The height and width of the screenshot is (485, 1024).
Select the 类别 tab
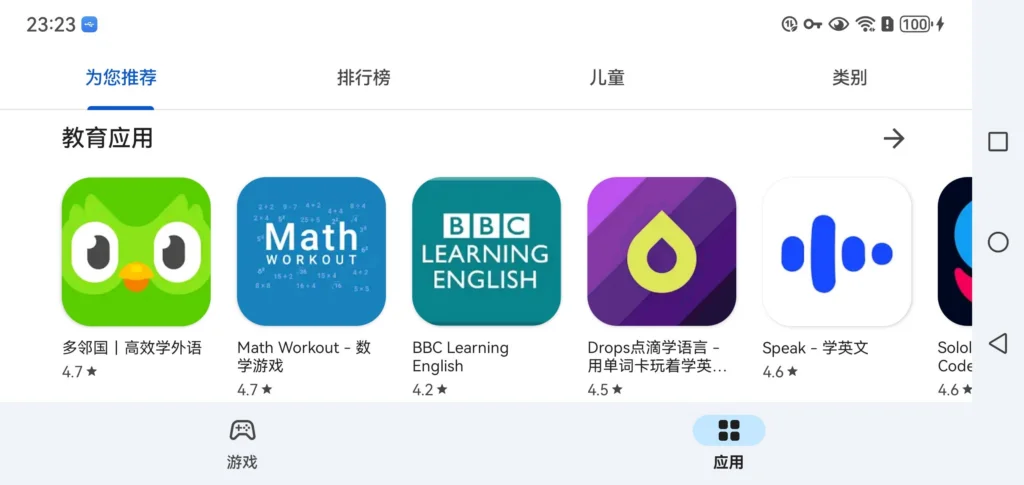(x=849, y=78)
